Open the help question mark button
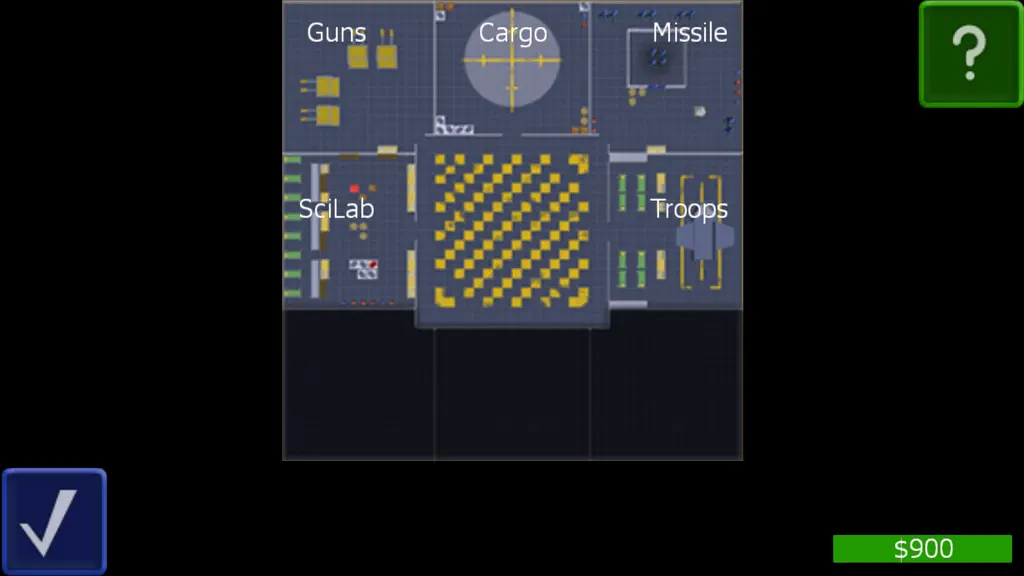Screen dimensions: 1024x576 point(970,54)
